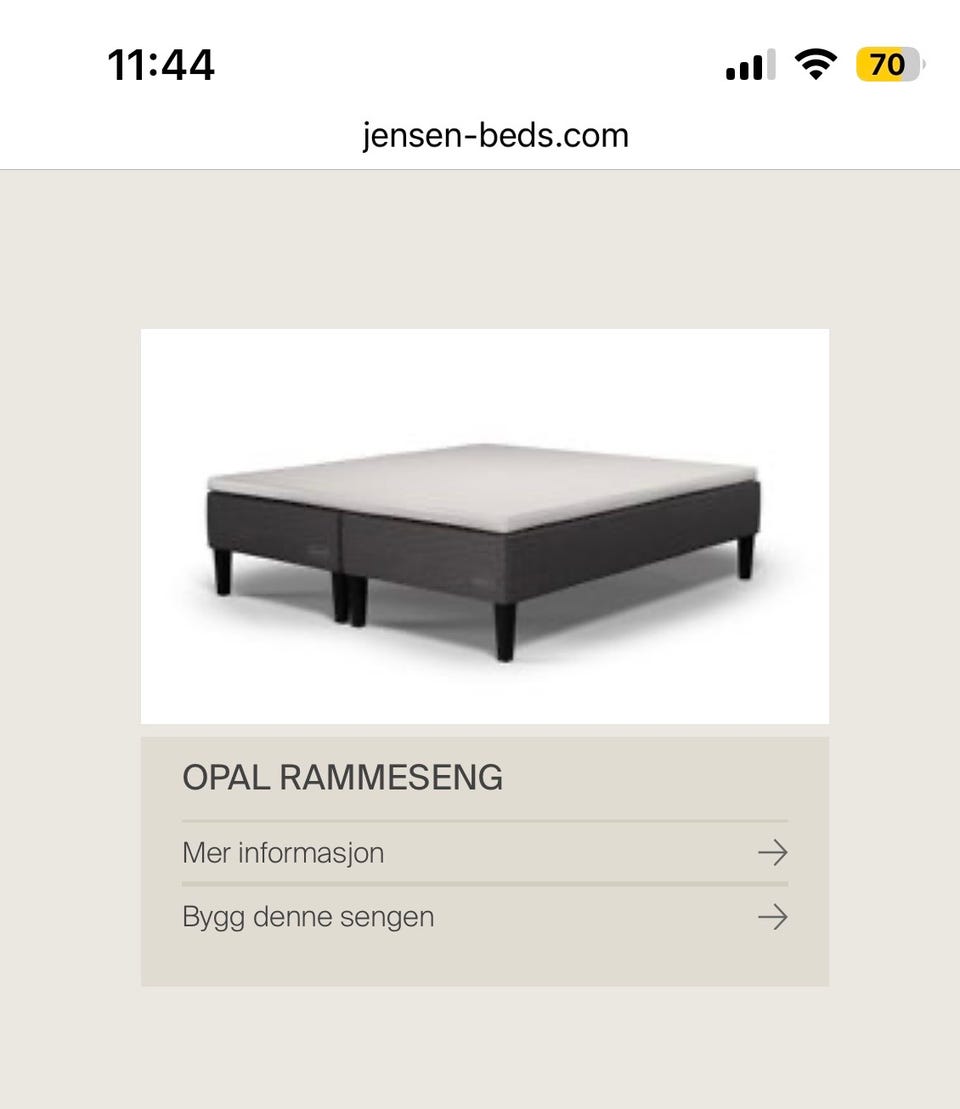Open the Mer informasjon link

tap(484, 853)
